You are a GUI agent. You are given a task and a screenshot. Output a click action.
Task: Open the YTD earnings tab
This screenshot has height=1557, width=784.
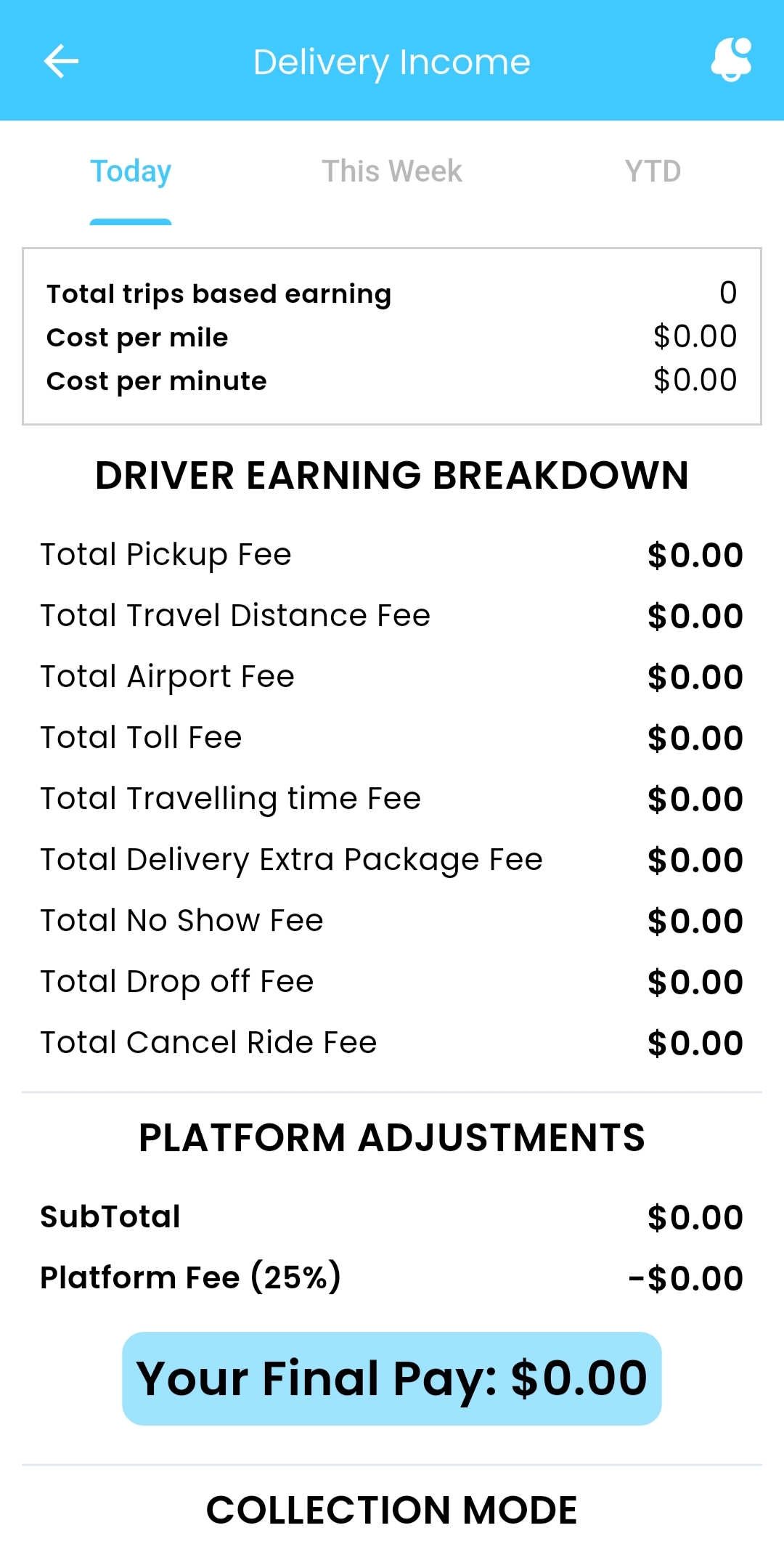(x=652, y=171)
